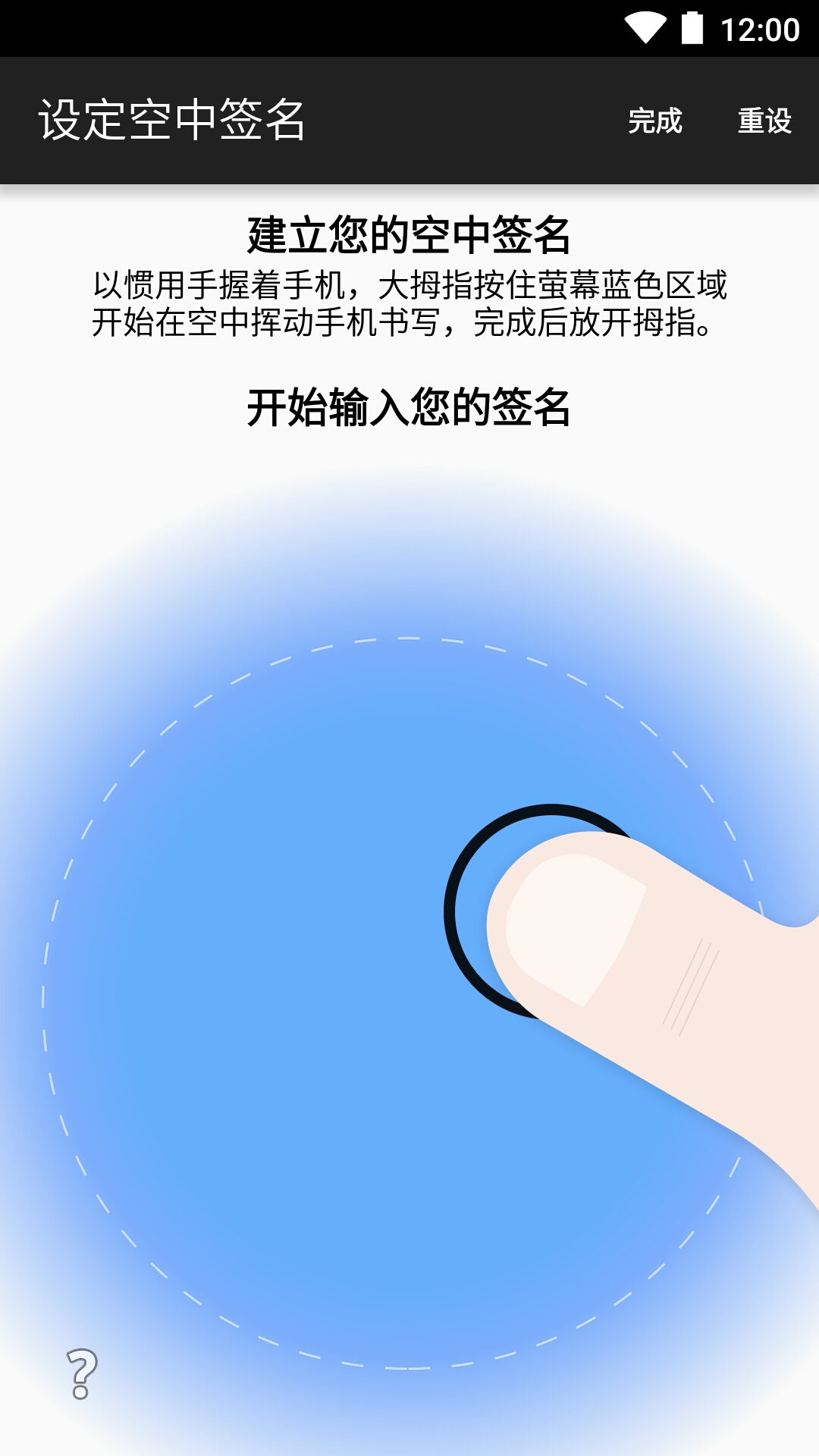Image resolution: width=819 pixels, height=1456 pixels.
Task: Open the help question mark icon
Action: coord(82,1373)
